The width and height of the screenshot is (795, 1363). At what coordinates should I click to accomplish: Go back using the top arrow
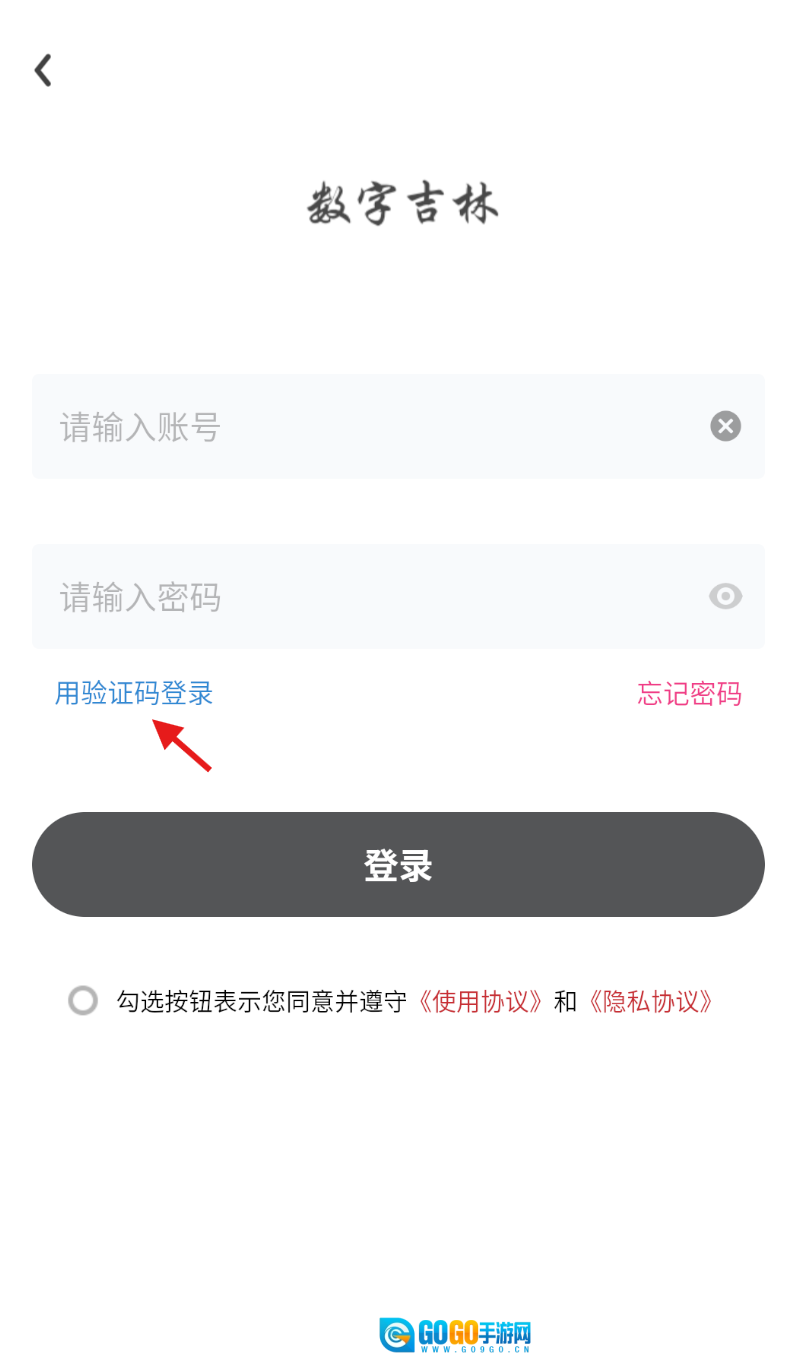pos(42,70)
